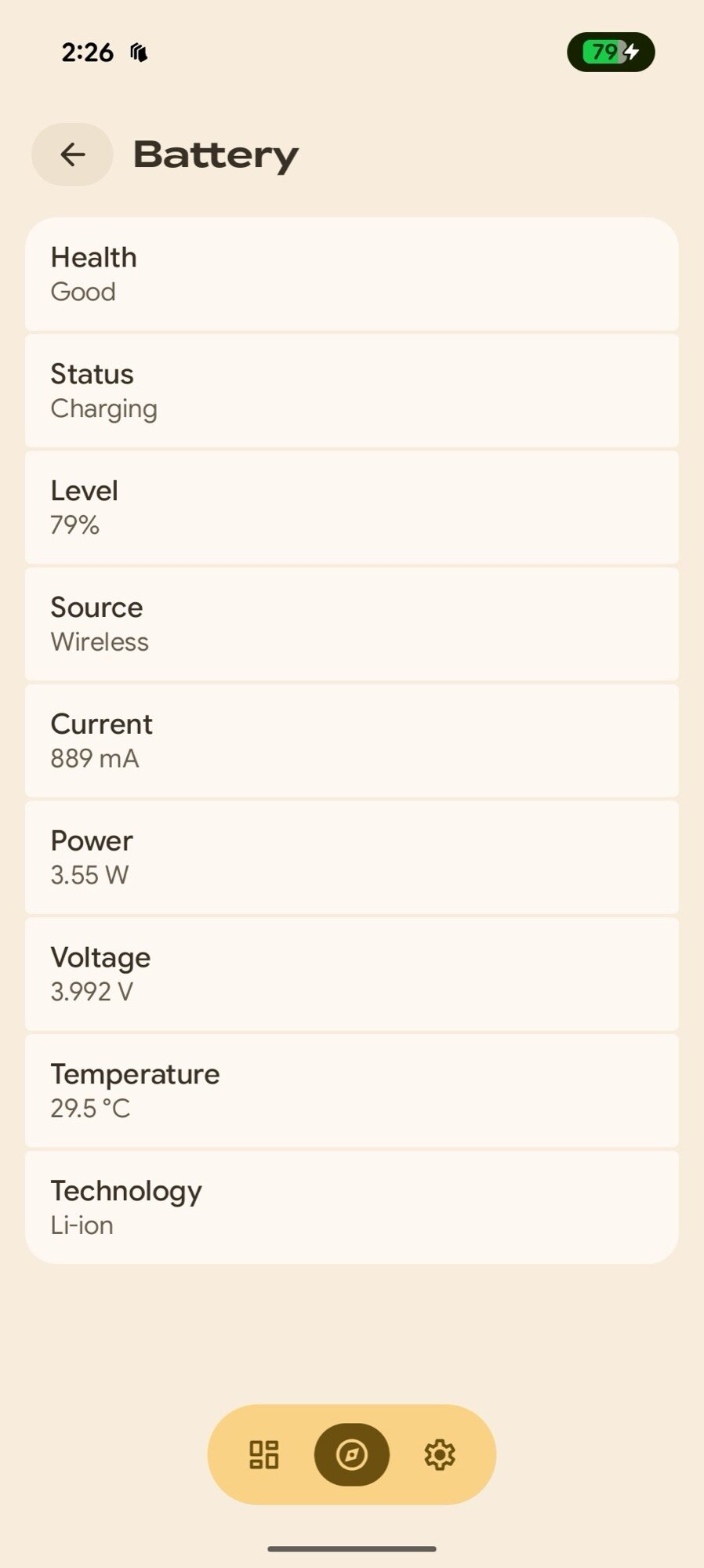Tap the Power card showing 3.55 W
This screenshot has height=1568, width=704.
(352, 857)
